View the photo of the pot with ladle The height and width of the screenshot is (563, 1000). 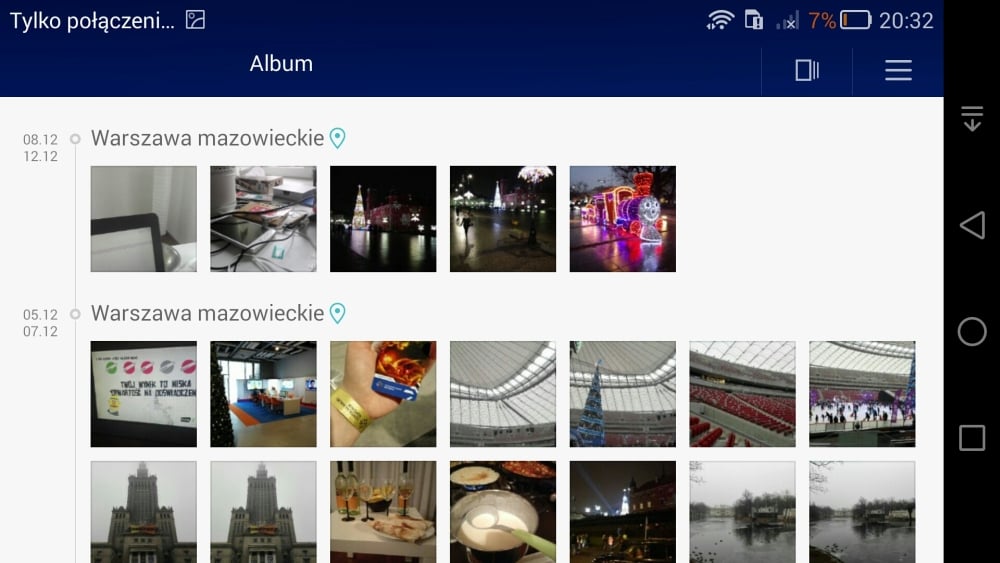click(502, 512)
